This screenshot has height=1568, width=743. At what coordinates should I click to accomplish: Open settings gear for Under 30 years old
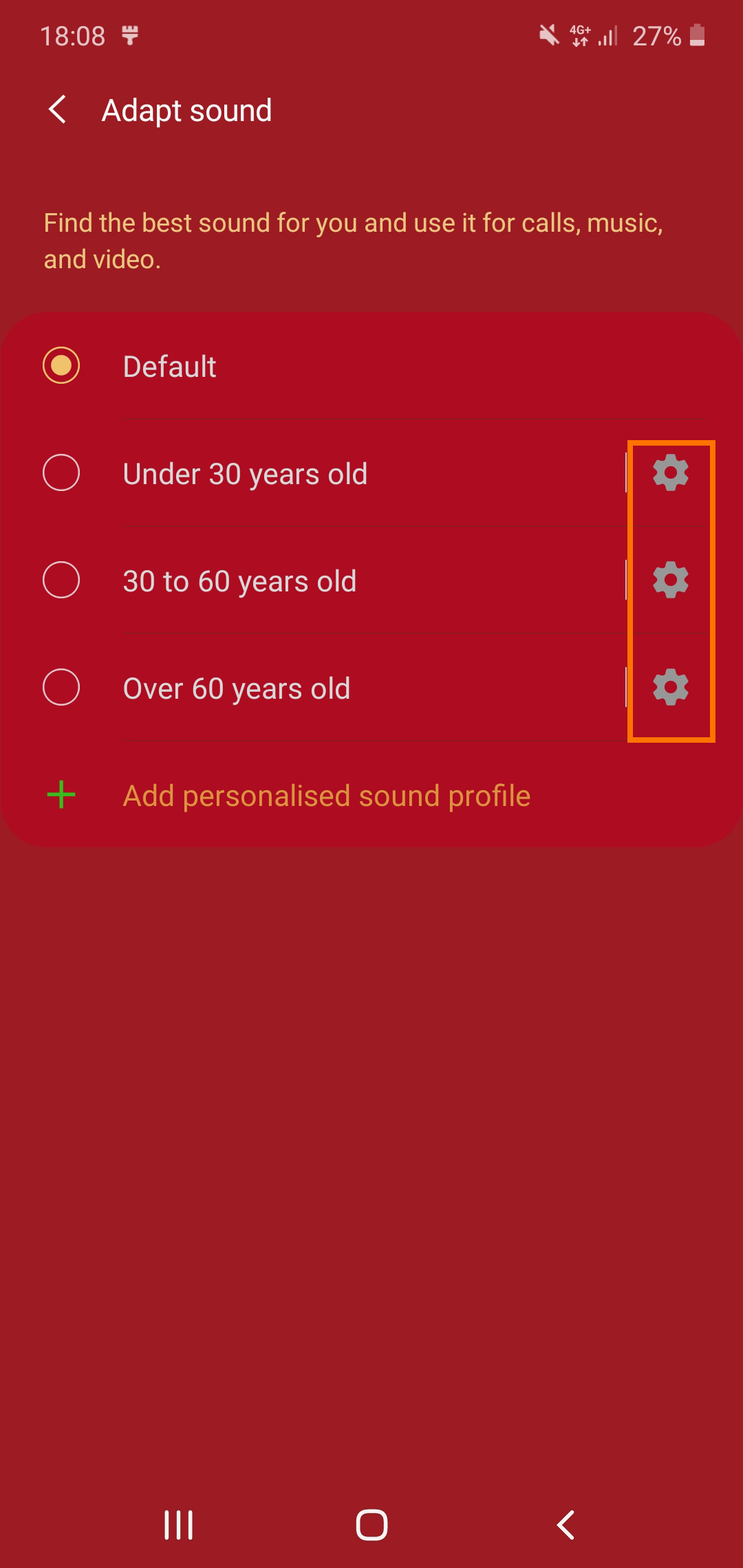pos(671,473)
